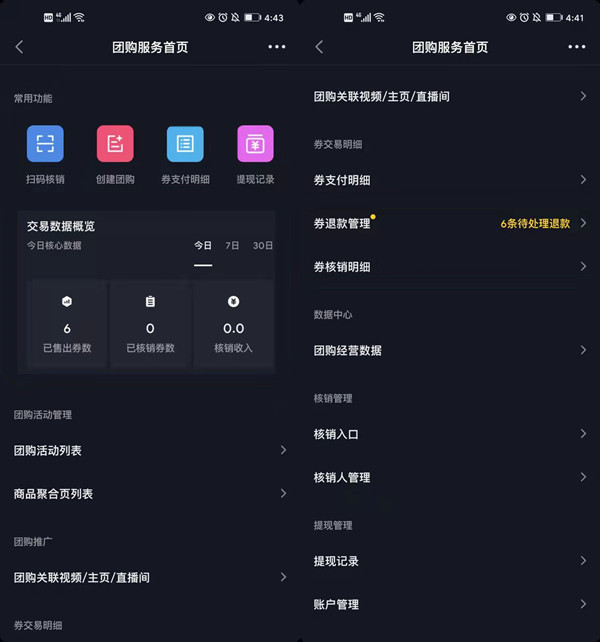Screen dimensions: 600x642
Task: Switch the data overview to 今日
Action: point(203,245)
